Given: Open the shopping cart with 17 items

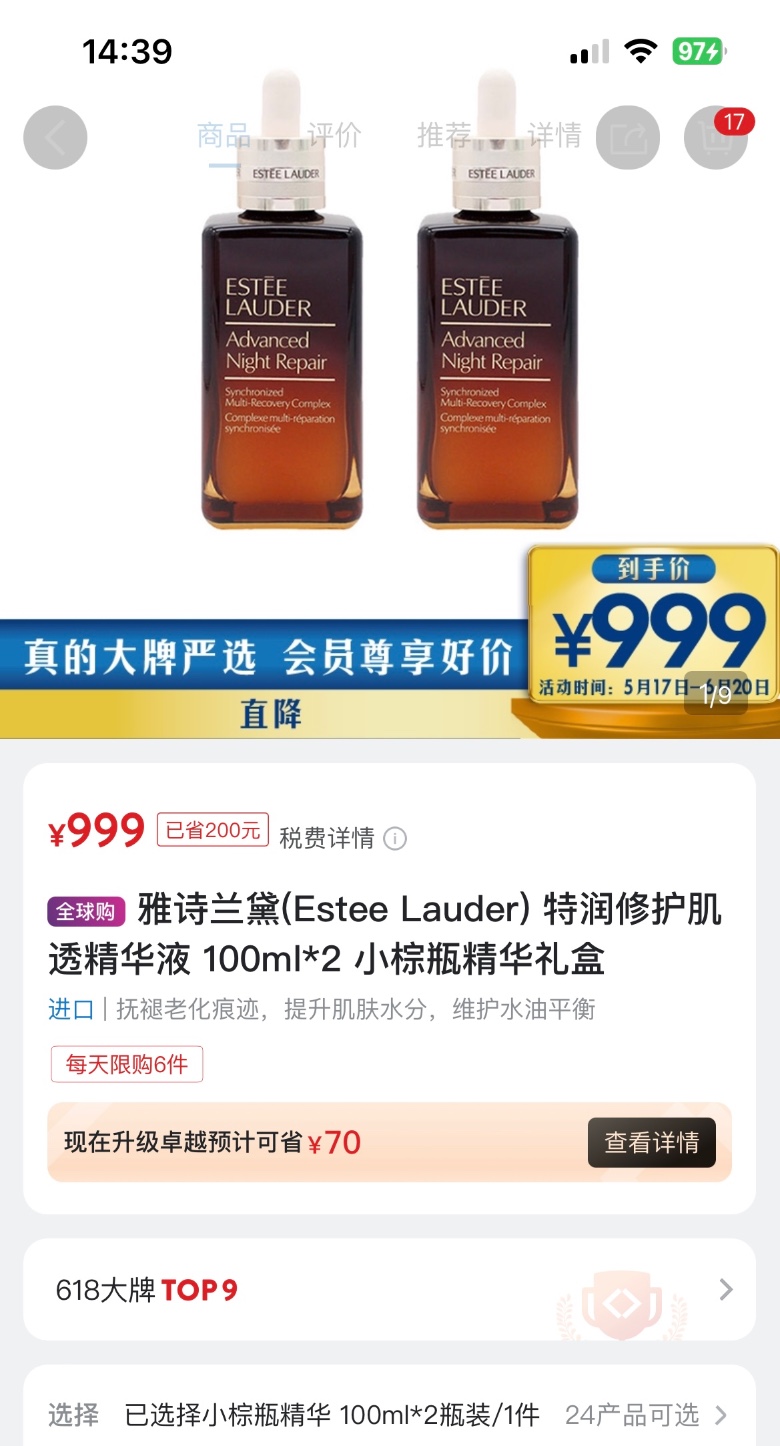Looking at the screenshot, I should point(716,138).
